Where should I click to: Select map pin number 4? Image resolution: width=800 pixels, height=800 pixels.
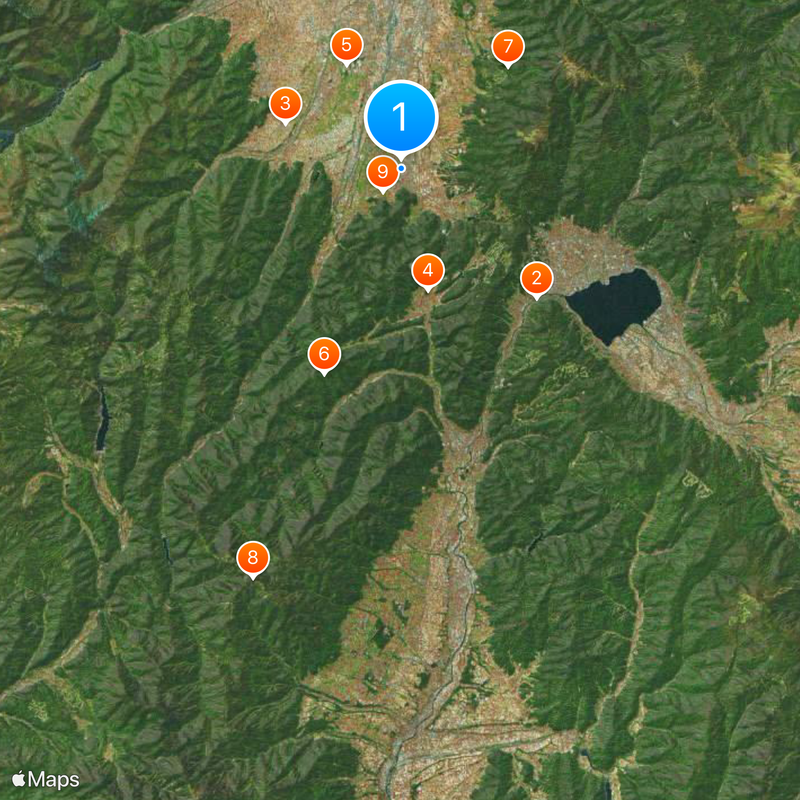pyautogui.click(x=428, y=270)
